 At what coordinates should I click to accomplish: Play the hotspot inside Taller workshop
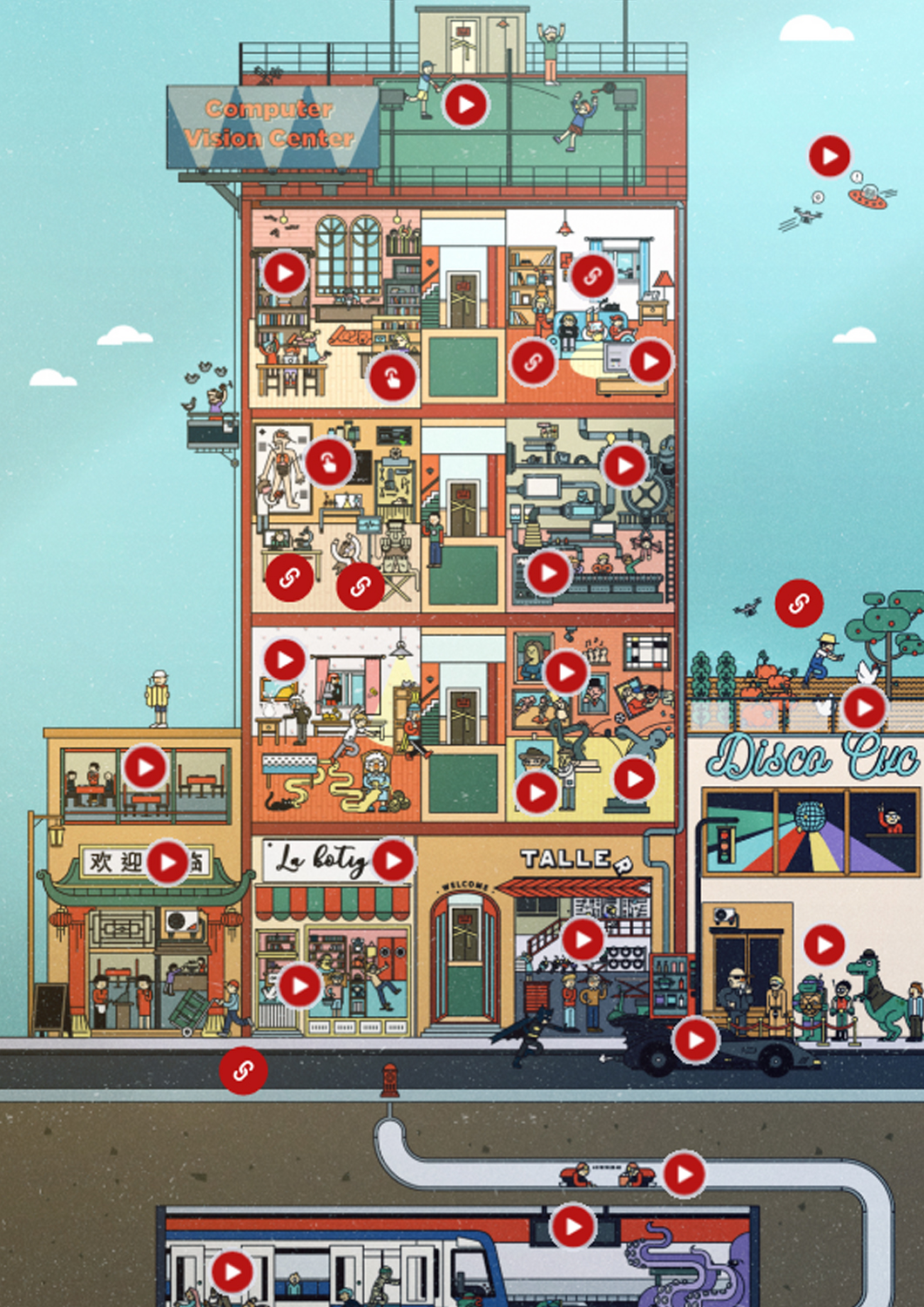tap(583, 939)
